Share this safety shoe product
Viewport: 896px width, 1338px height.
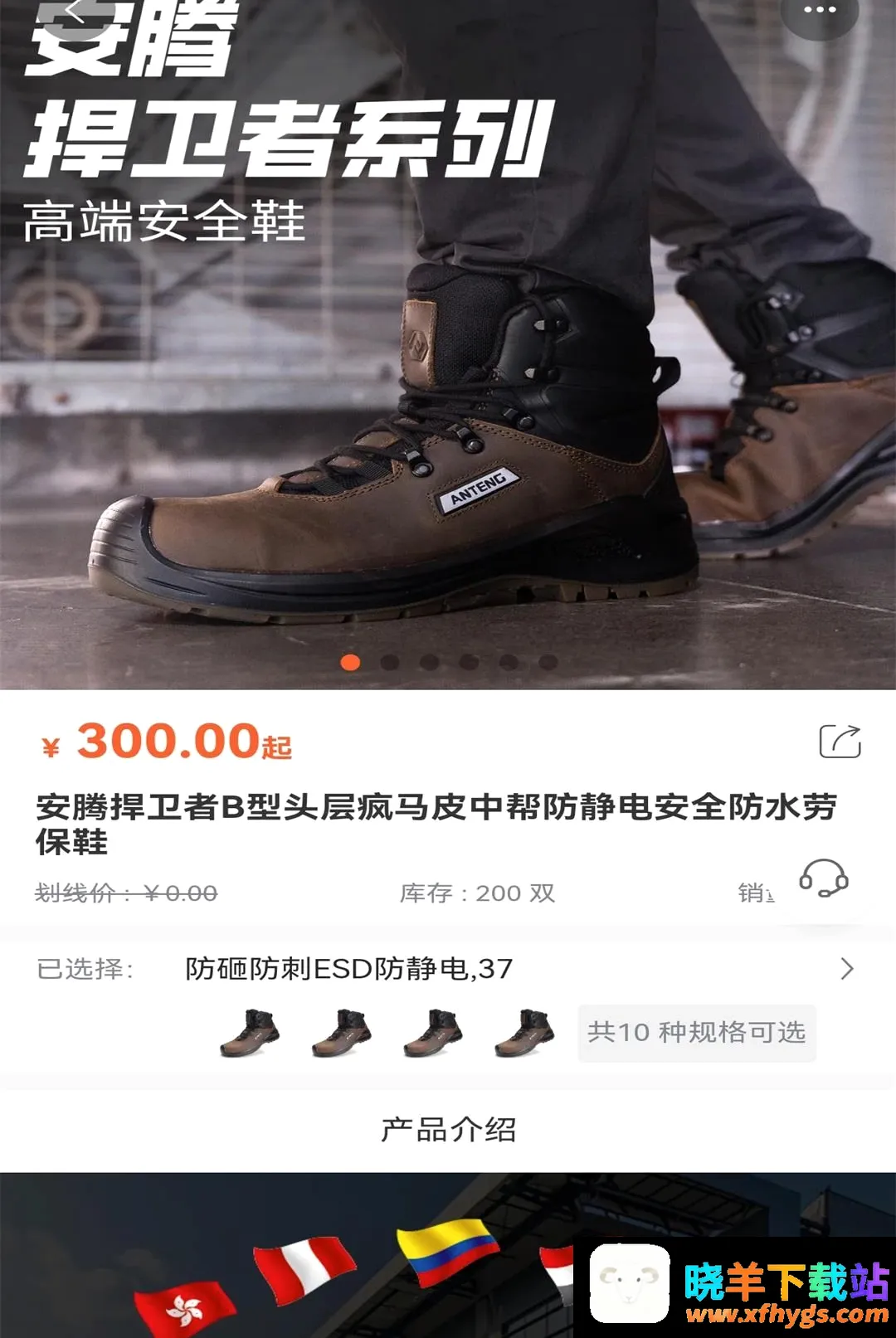[x=840, y=741]
